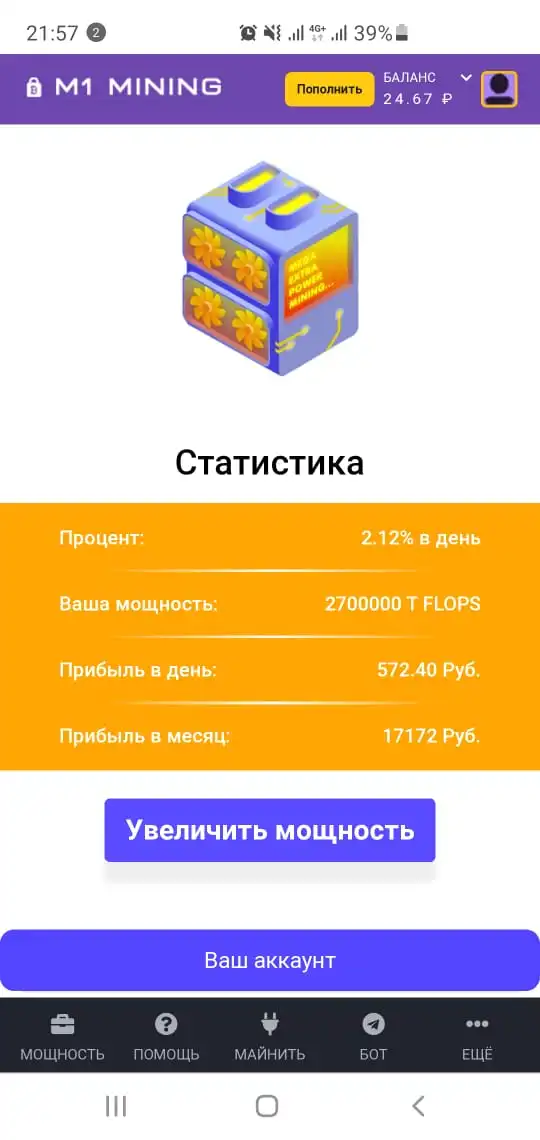The height and width of the screenshot is (1140, 540).
Task: Expand the Баланс dropdown chevron
Action: click(x=466, y=77)
